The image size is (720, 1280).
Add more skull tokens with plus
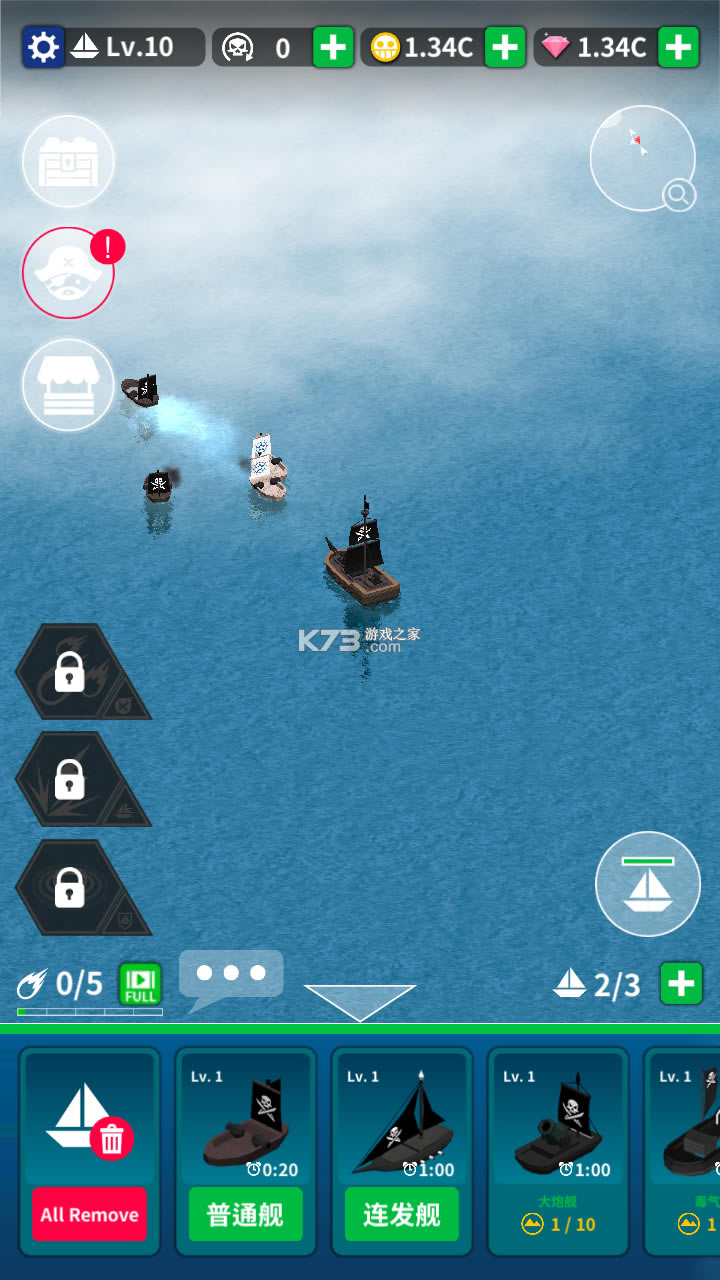(333, 47)
